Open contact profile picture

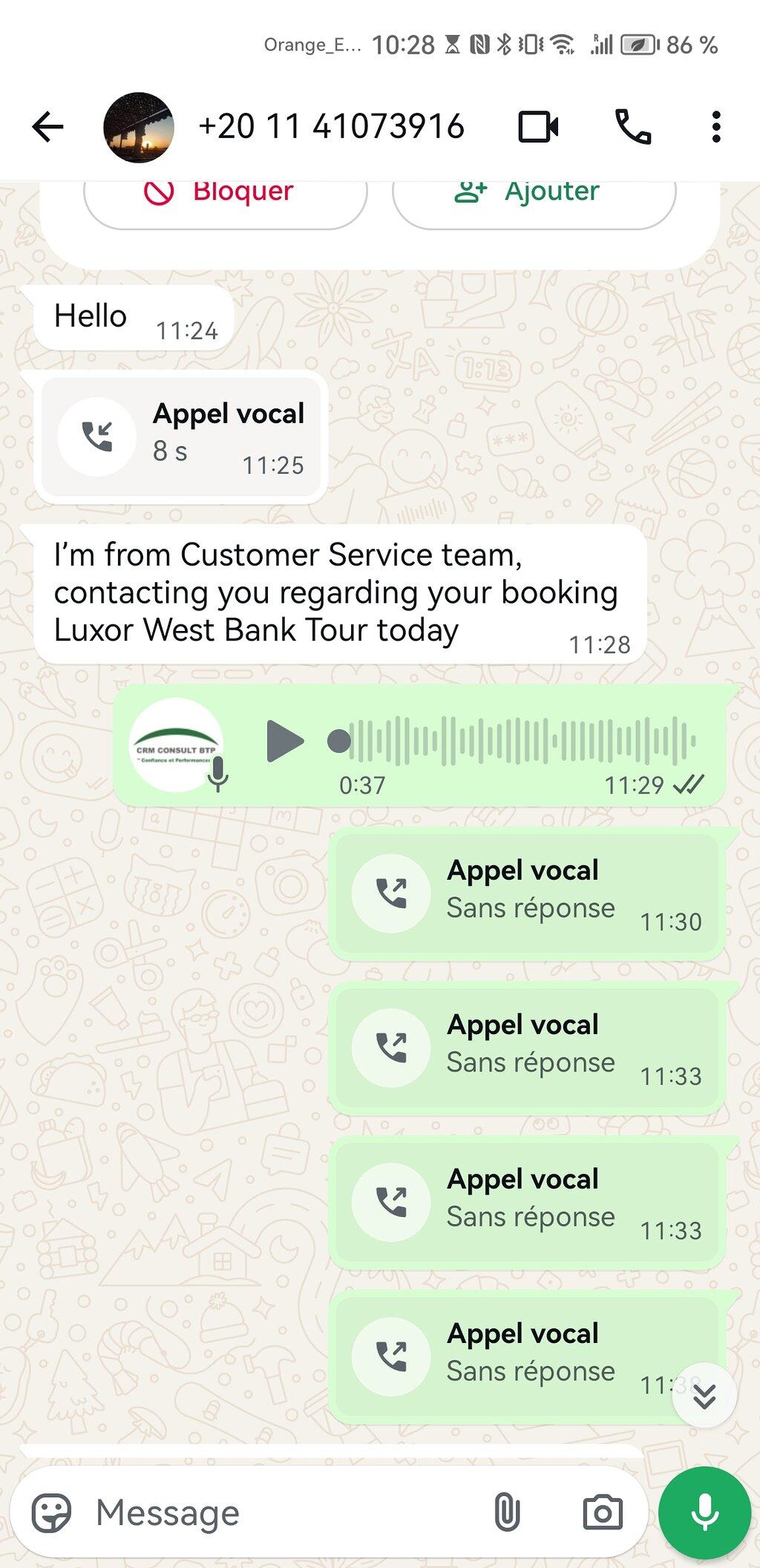click(139, 127)
